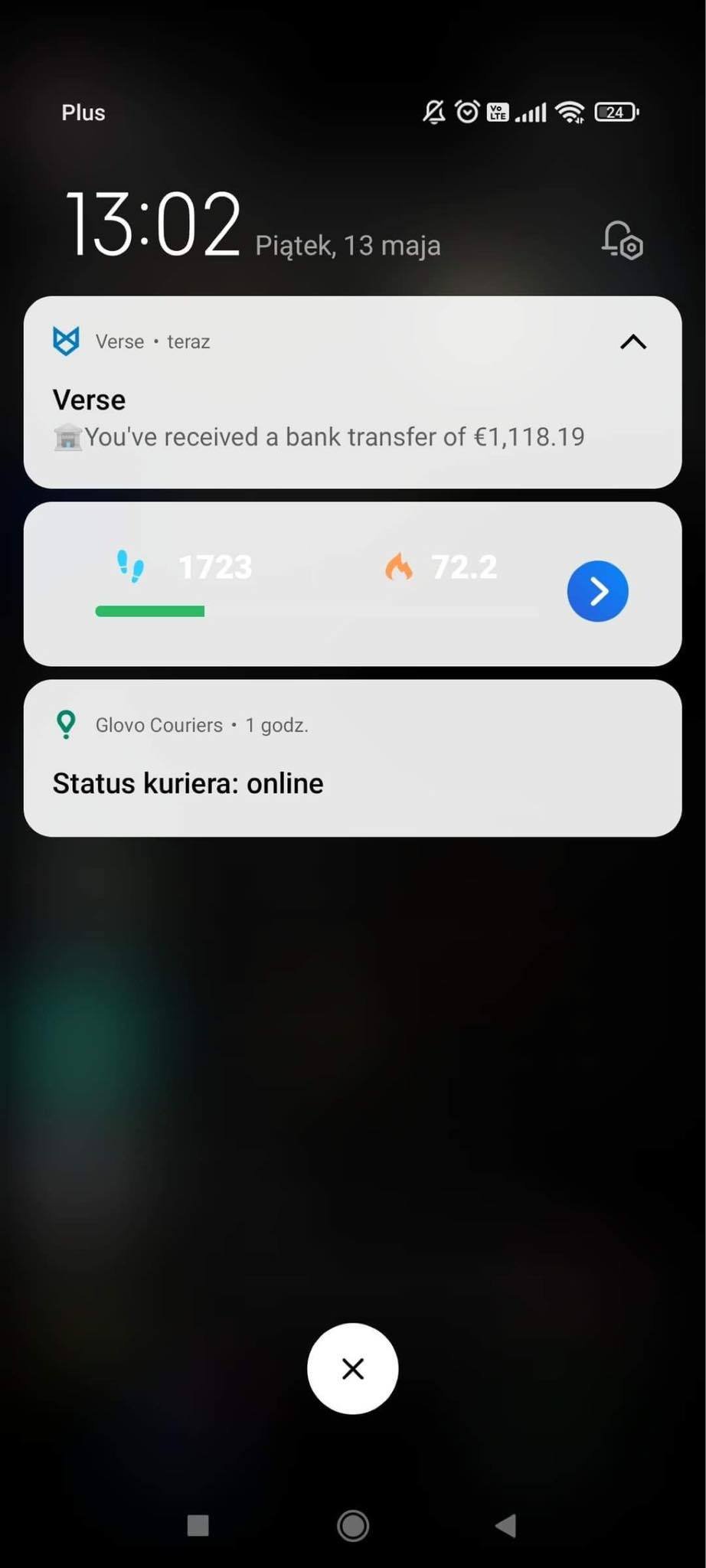Open recent apps with the square button
This screenshot has height=1568, width=706.
click(198, 1526)
